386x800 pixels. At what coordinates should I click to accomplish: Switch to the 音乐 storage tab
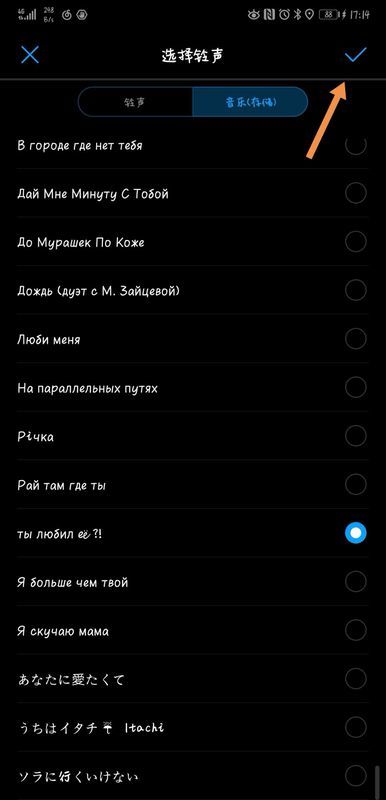[x=250, y=102]
